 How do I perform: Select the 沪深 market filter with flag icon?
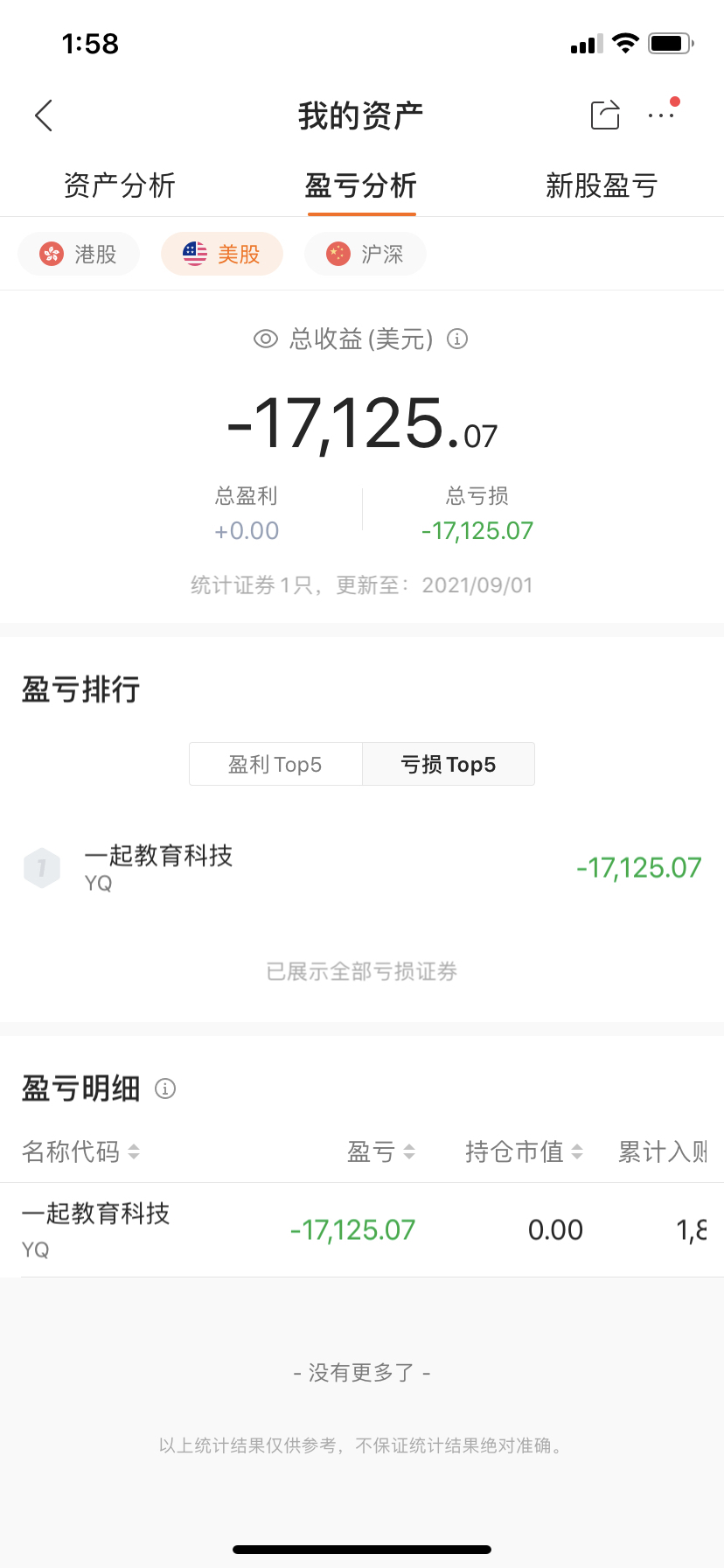pyautogui.click(x=365, y=253)
